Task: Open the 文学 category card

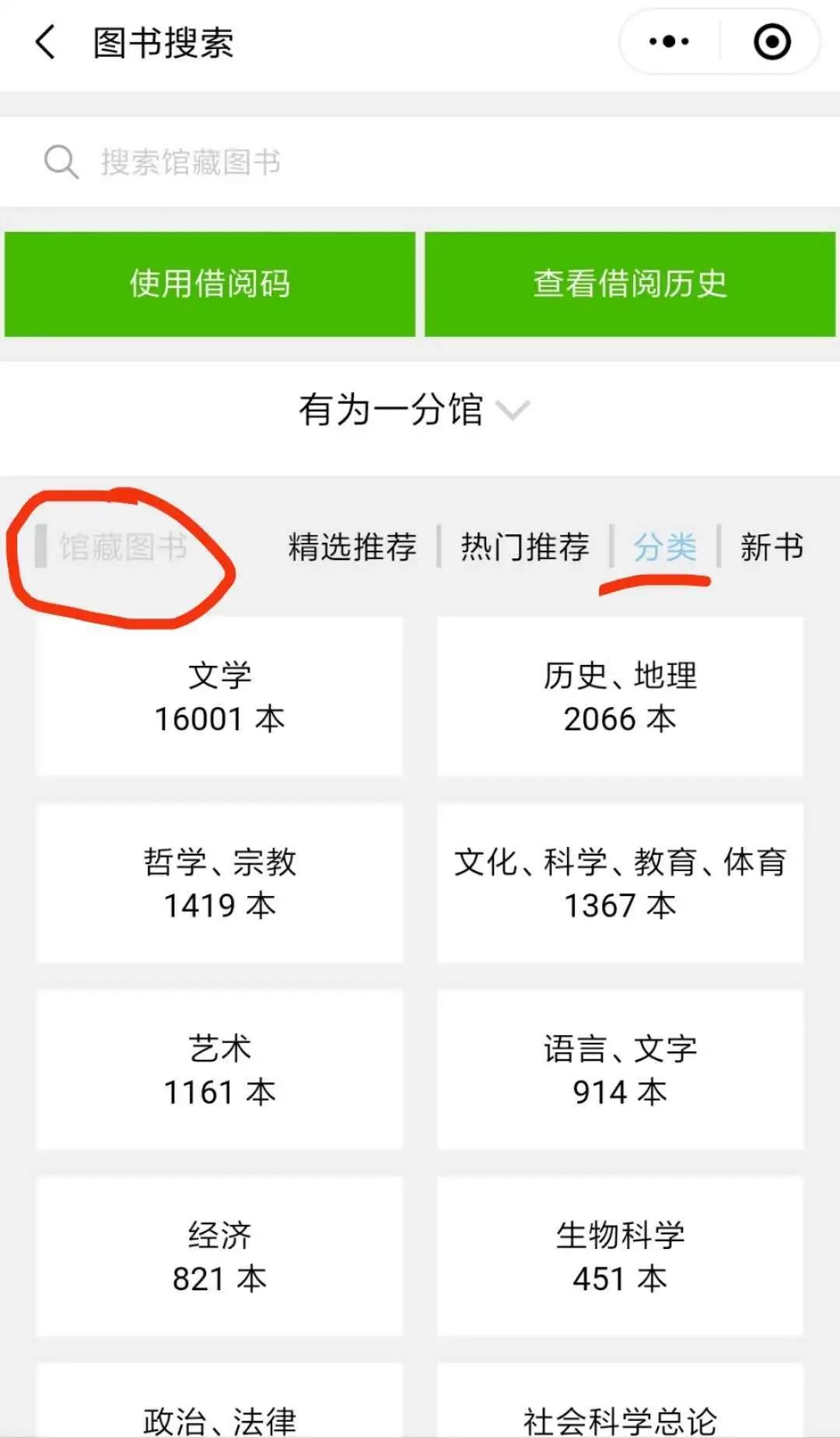Action: point(219,696)
